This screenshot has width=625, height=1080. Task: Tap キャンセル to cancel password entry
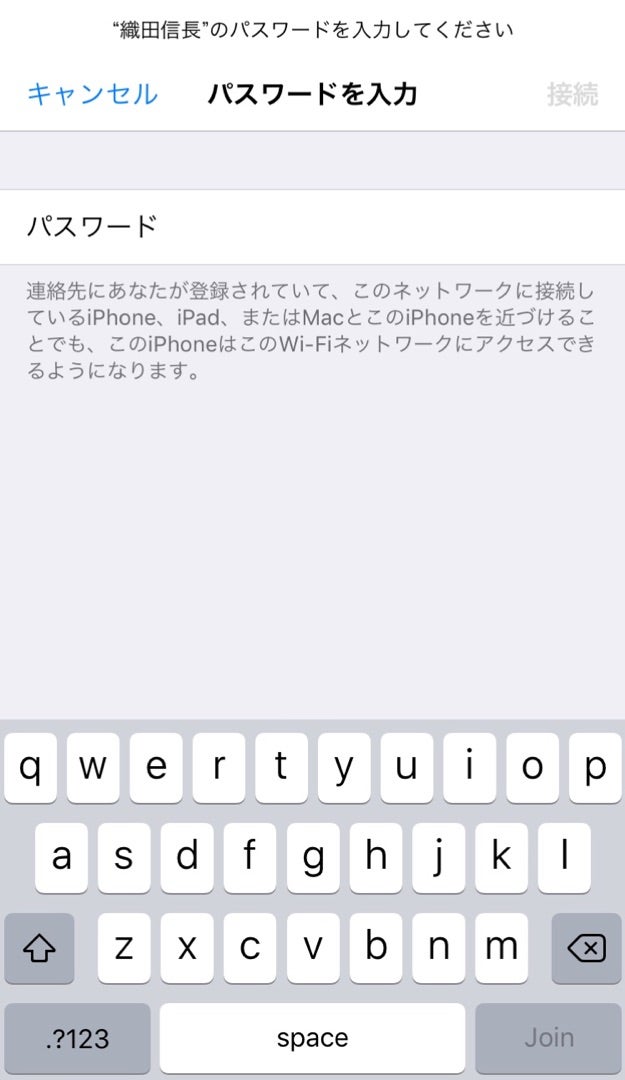pyautogui.click(x=92, y=94)
